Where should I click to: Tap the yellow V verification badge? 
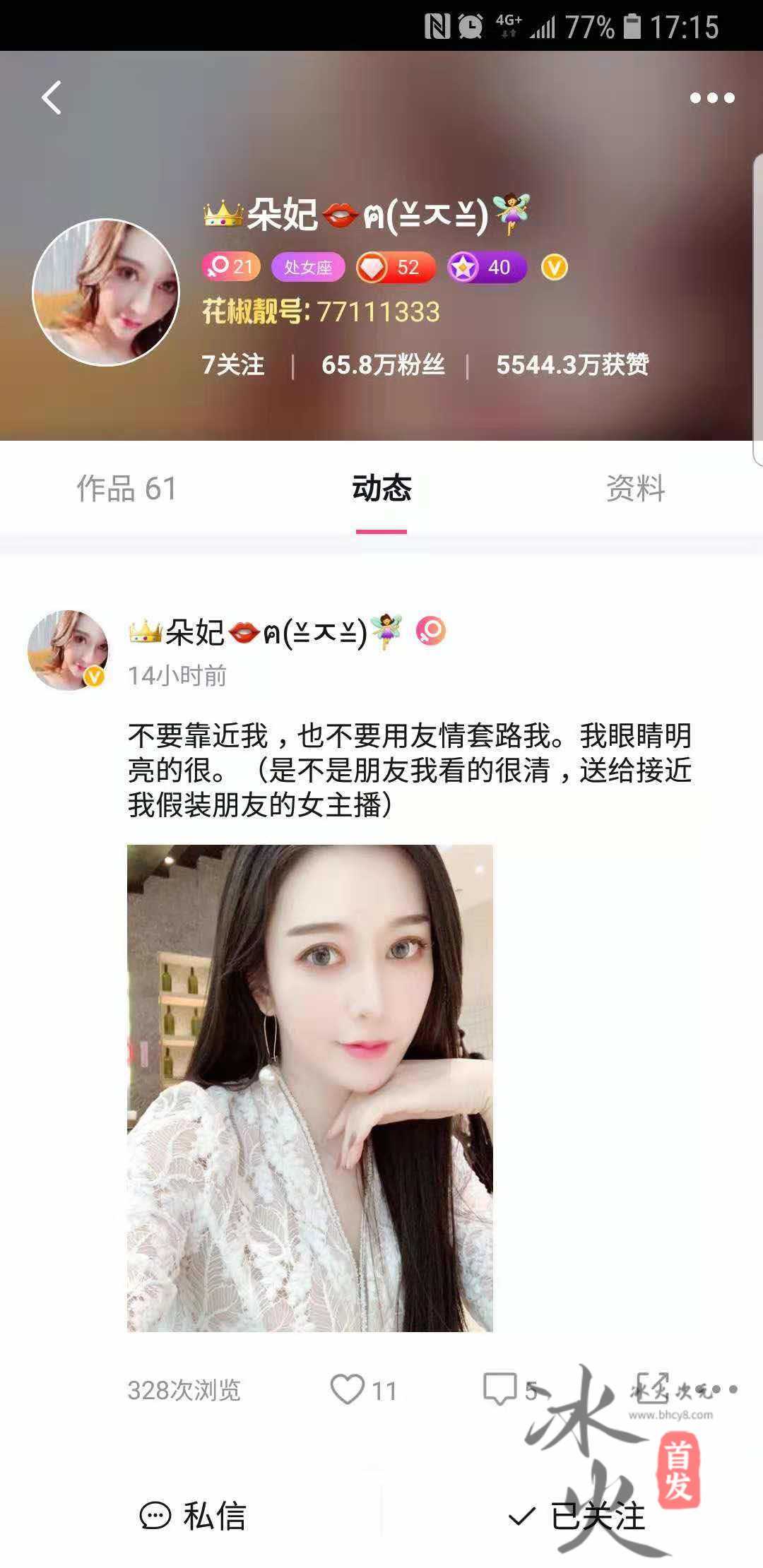tap(555, 267)
